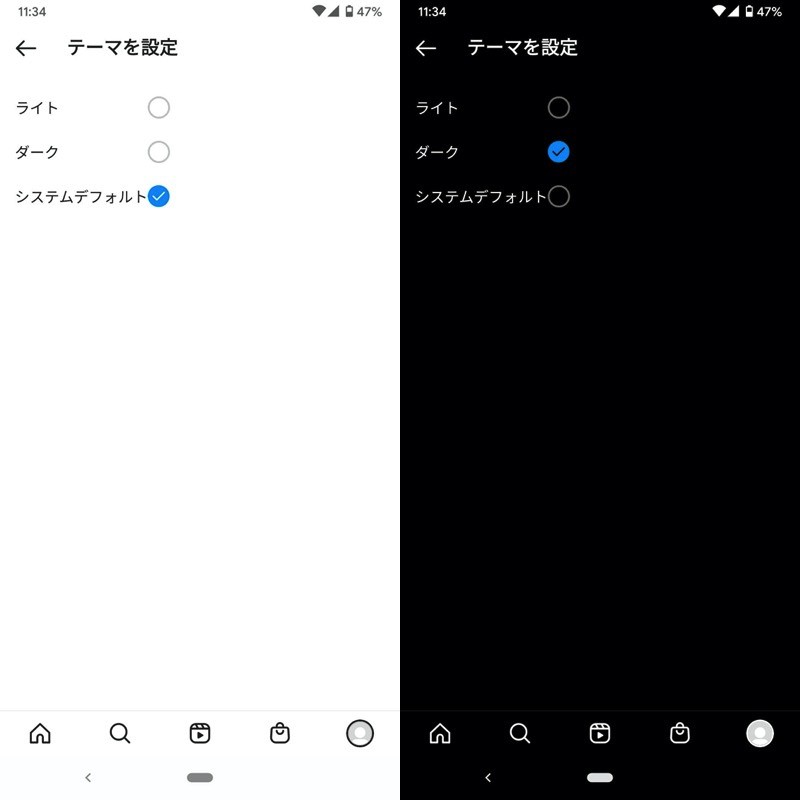800x800 pixels.
Task: Select ライト radio on the black-background screen
Action: pyautogui.click(x=558, y=108)
